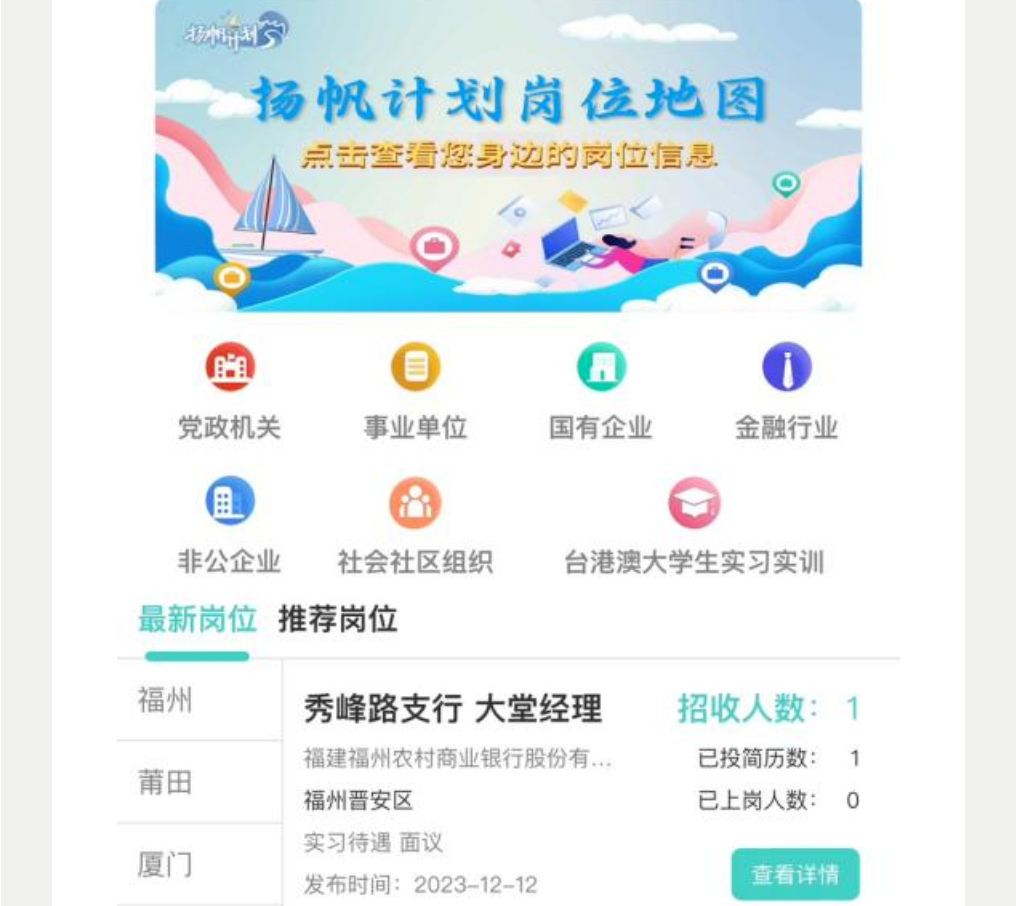Open the 秀峰路支行 大堂经理 job card
This screenshot has height=906, width=1016.
[x=453, y=710]
